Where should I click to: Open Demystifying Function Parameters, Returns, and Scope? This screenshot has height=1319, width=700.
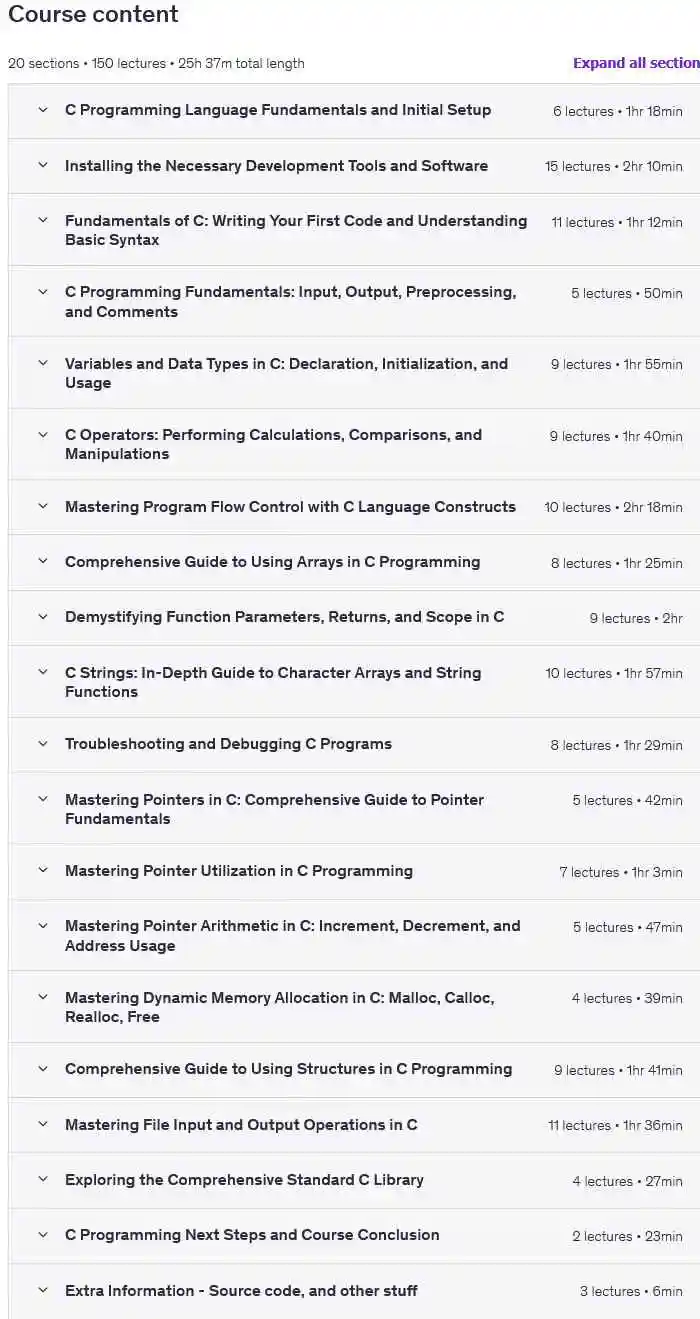click(284, 617)
